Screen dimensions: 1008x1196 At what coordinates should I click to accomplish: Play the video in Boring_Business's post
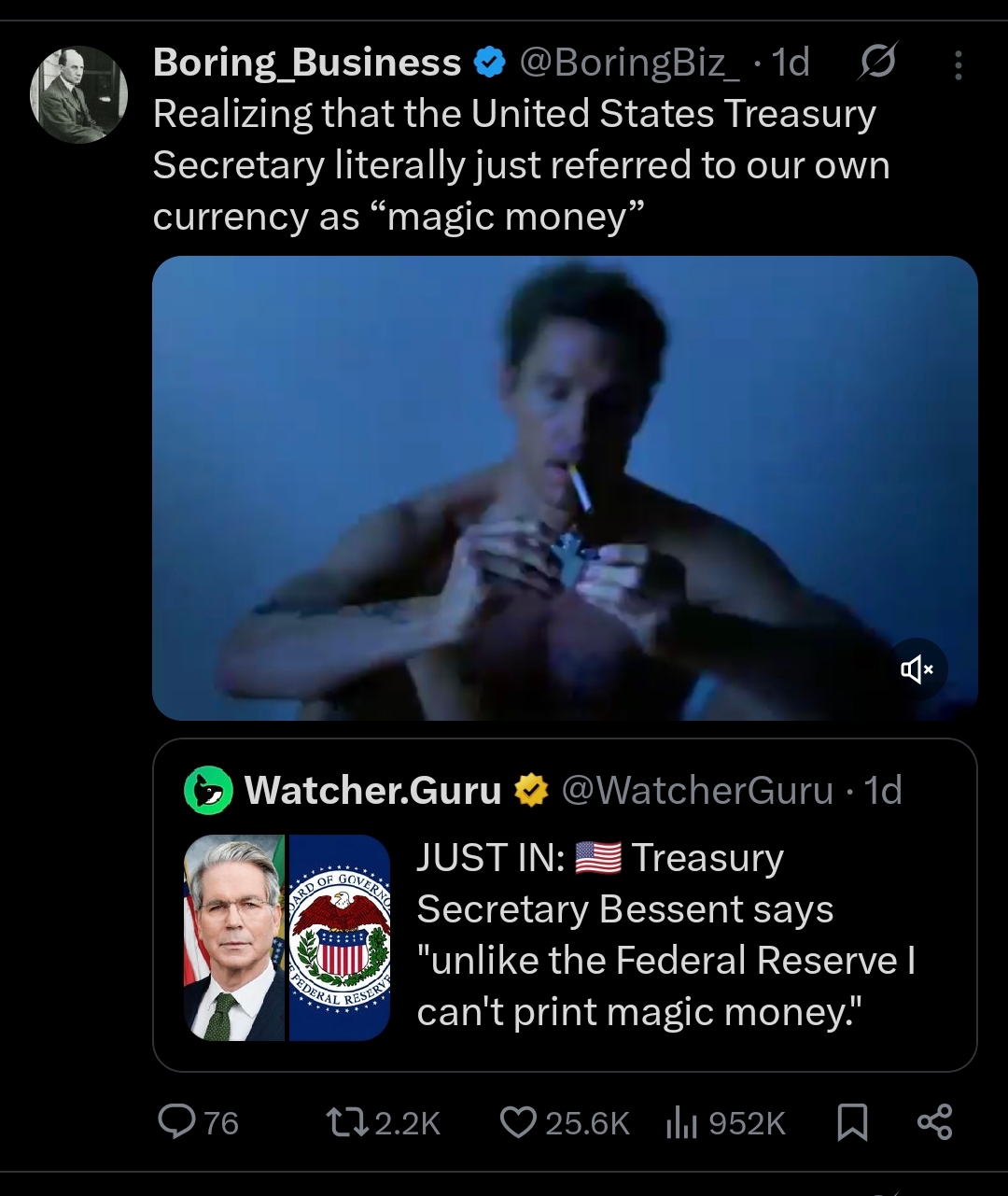(564, 487)
